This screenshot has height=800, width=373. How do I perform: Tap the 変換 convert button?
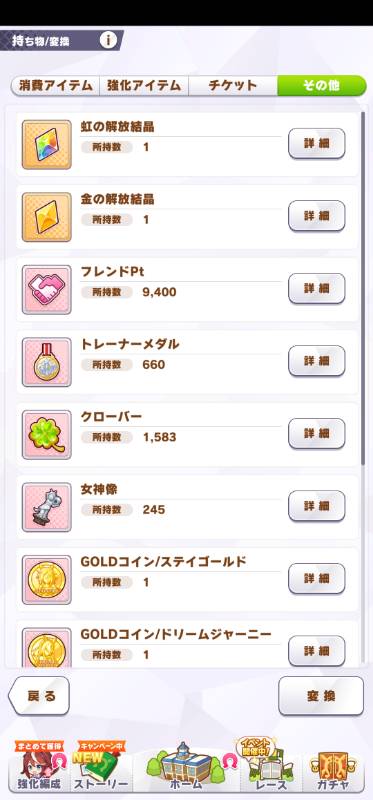321,696
